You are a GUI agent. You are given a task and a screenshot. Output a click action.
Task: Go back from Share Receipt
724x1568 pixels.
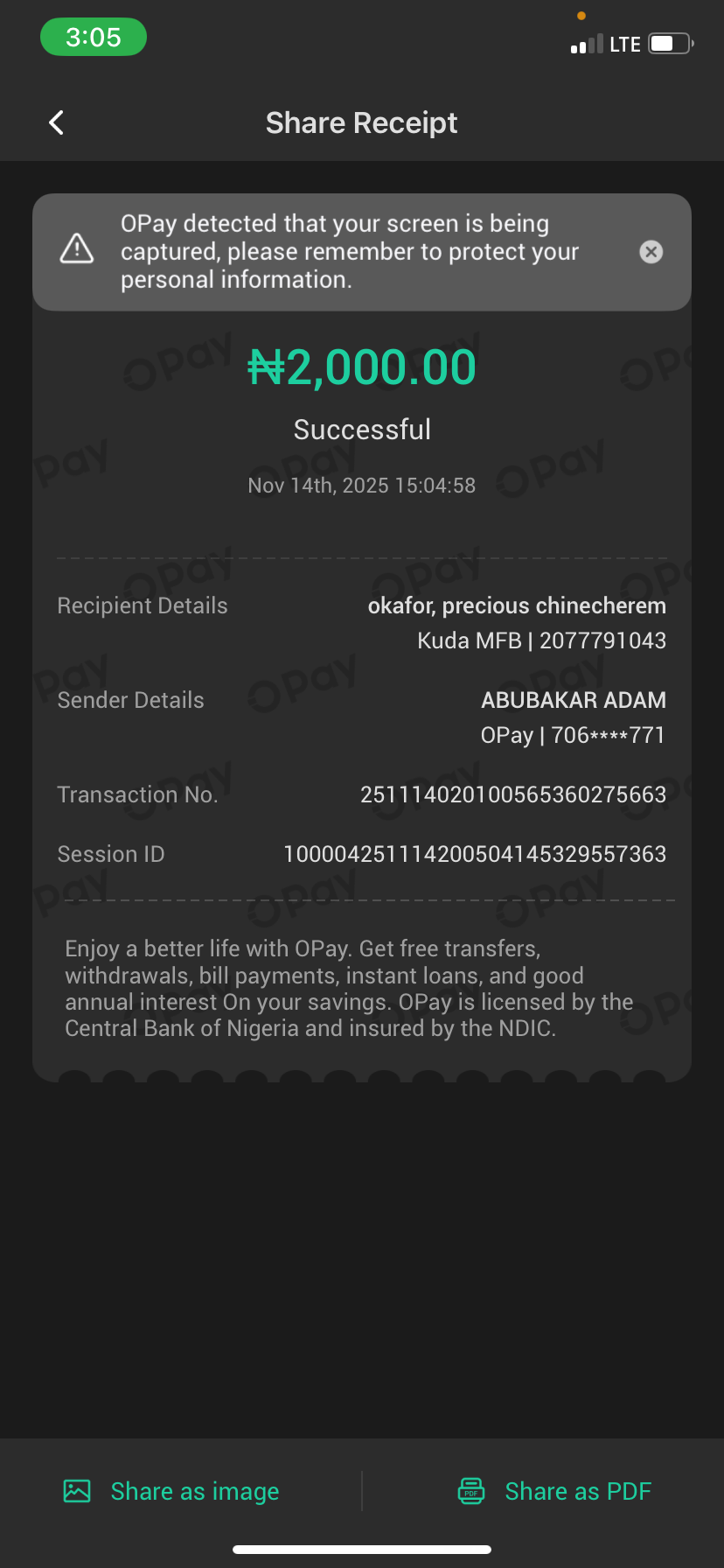(x=57, y=122)
